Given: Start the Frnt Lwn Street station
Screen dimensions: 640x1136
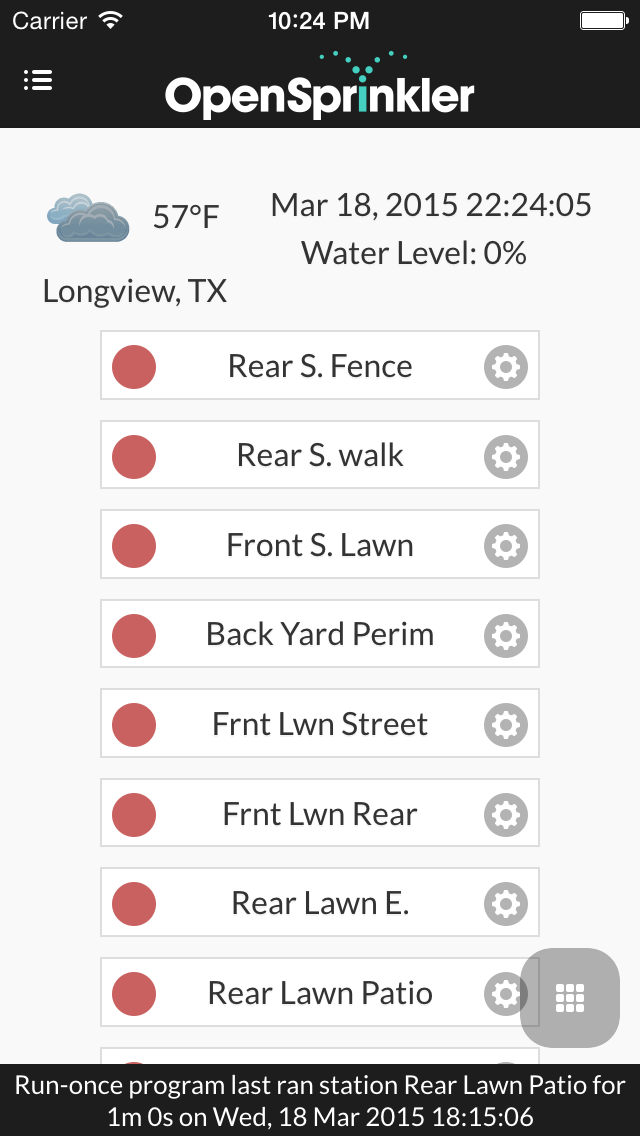Looking at the screenshot, I should pyautogui.click(x=320, y=725).
